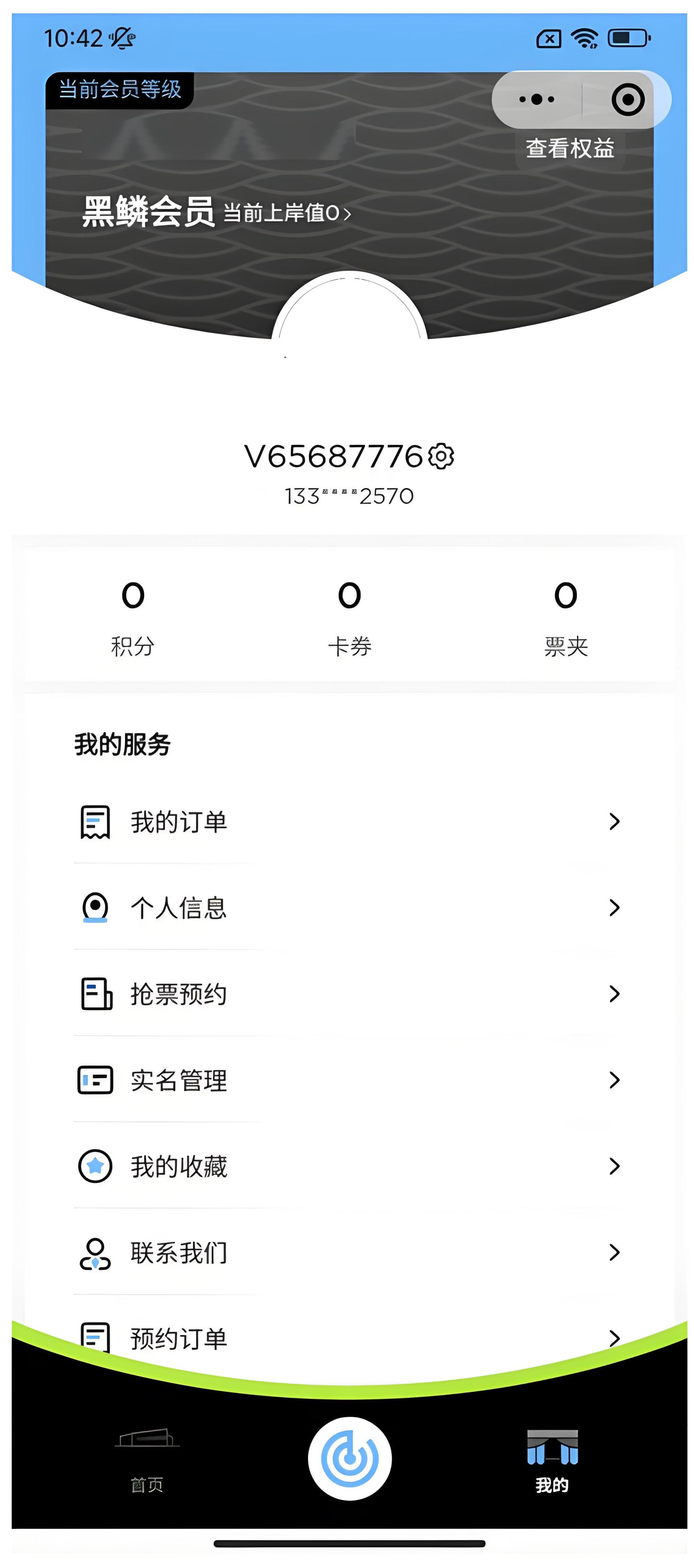Open 我的收藏 favorites
Viewport: 694px width, 1568px height.
coord(347,1166)
